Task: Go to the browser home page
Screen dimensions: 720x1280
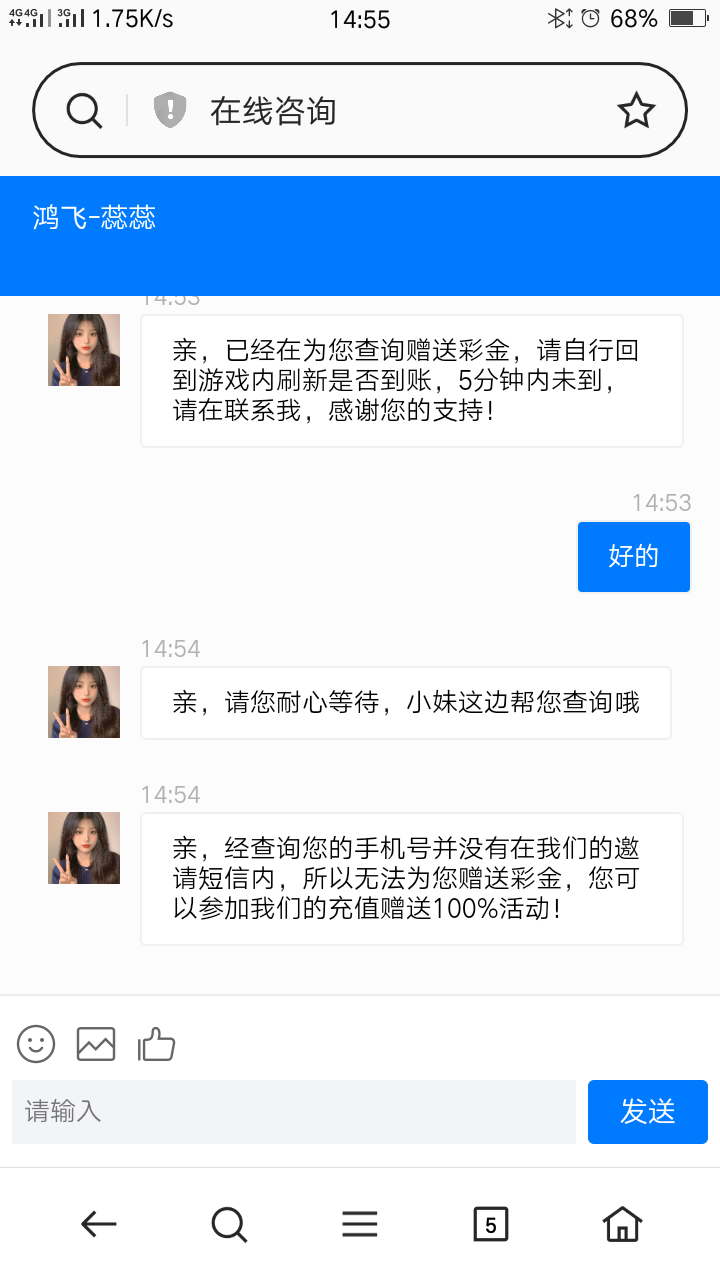Action: [x=622, y=1223]
